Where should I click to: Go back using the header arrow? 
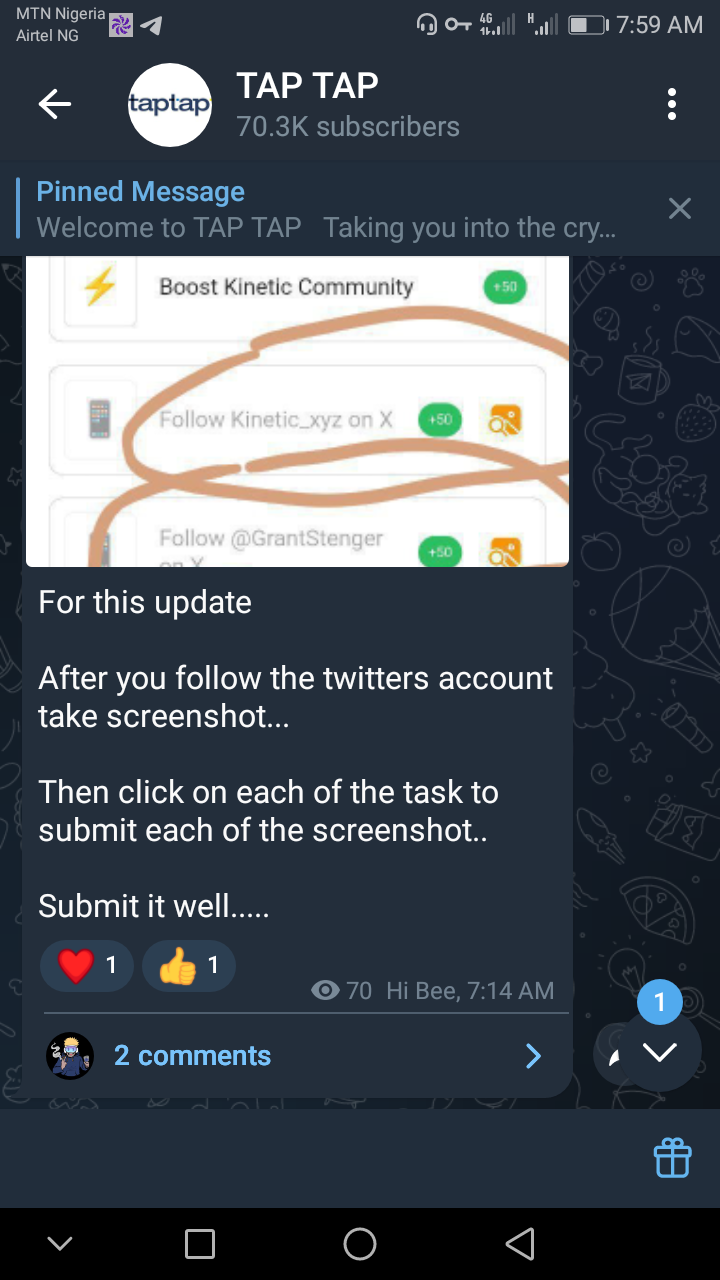pyautogui.click(x=55, y=104)
